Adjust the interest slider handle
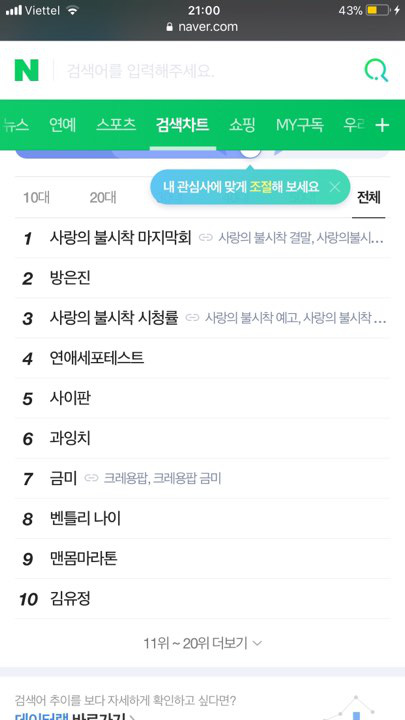Screen dimensions: 405x720 pos(250,152)
